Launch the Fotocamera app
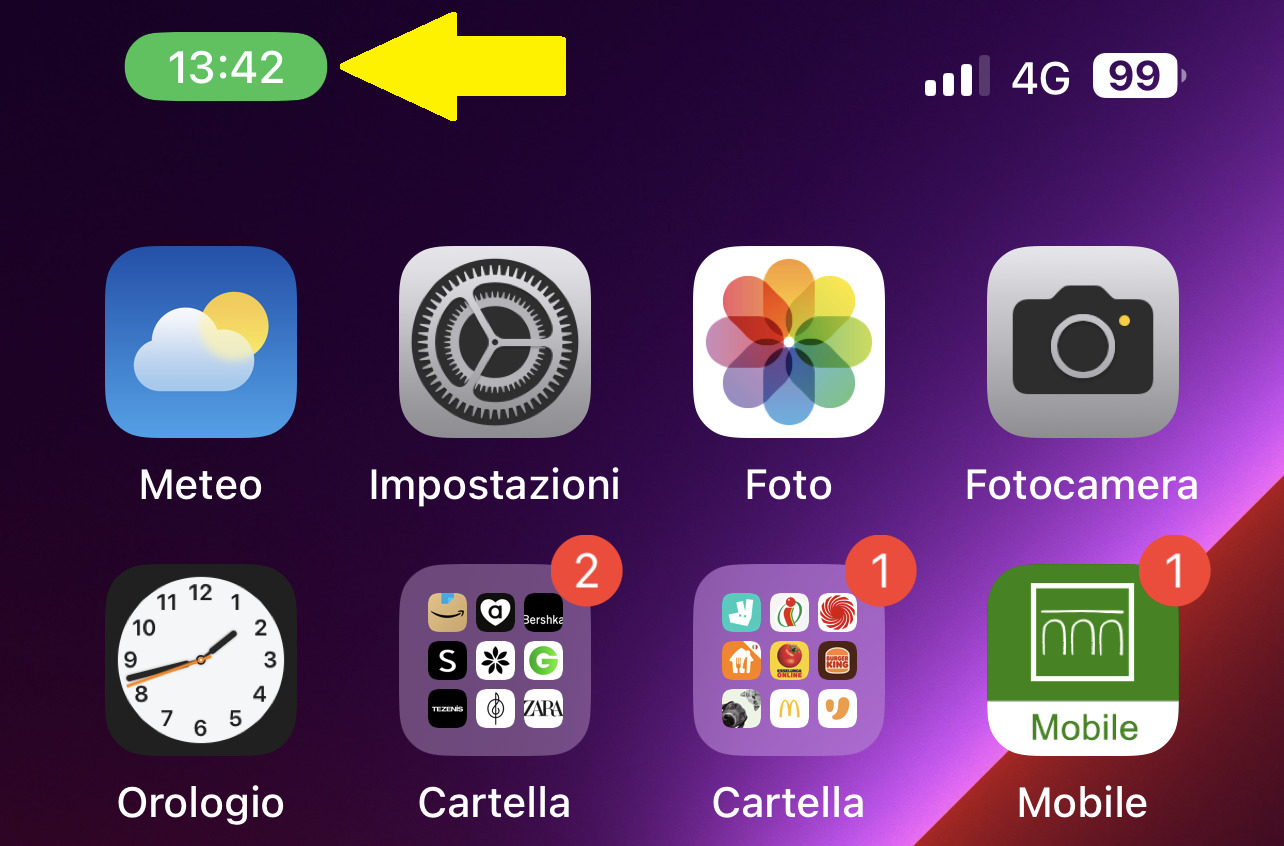The image size is (1284, 846). (x=1083, y=342)
